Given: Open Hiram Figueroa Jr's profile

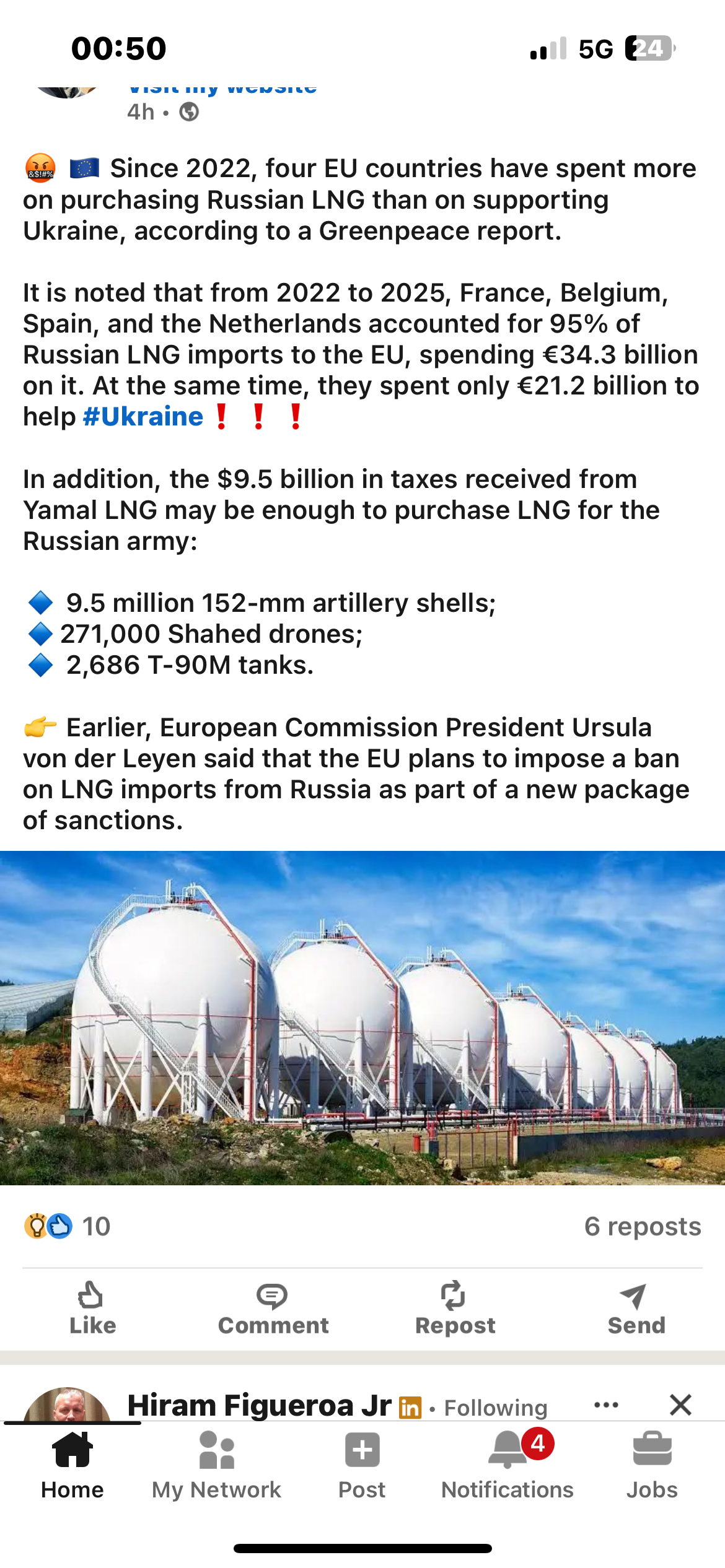Looking at the screenshot, I should (x=259, y=1405).
